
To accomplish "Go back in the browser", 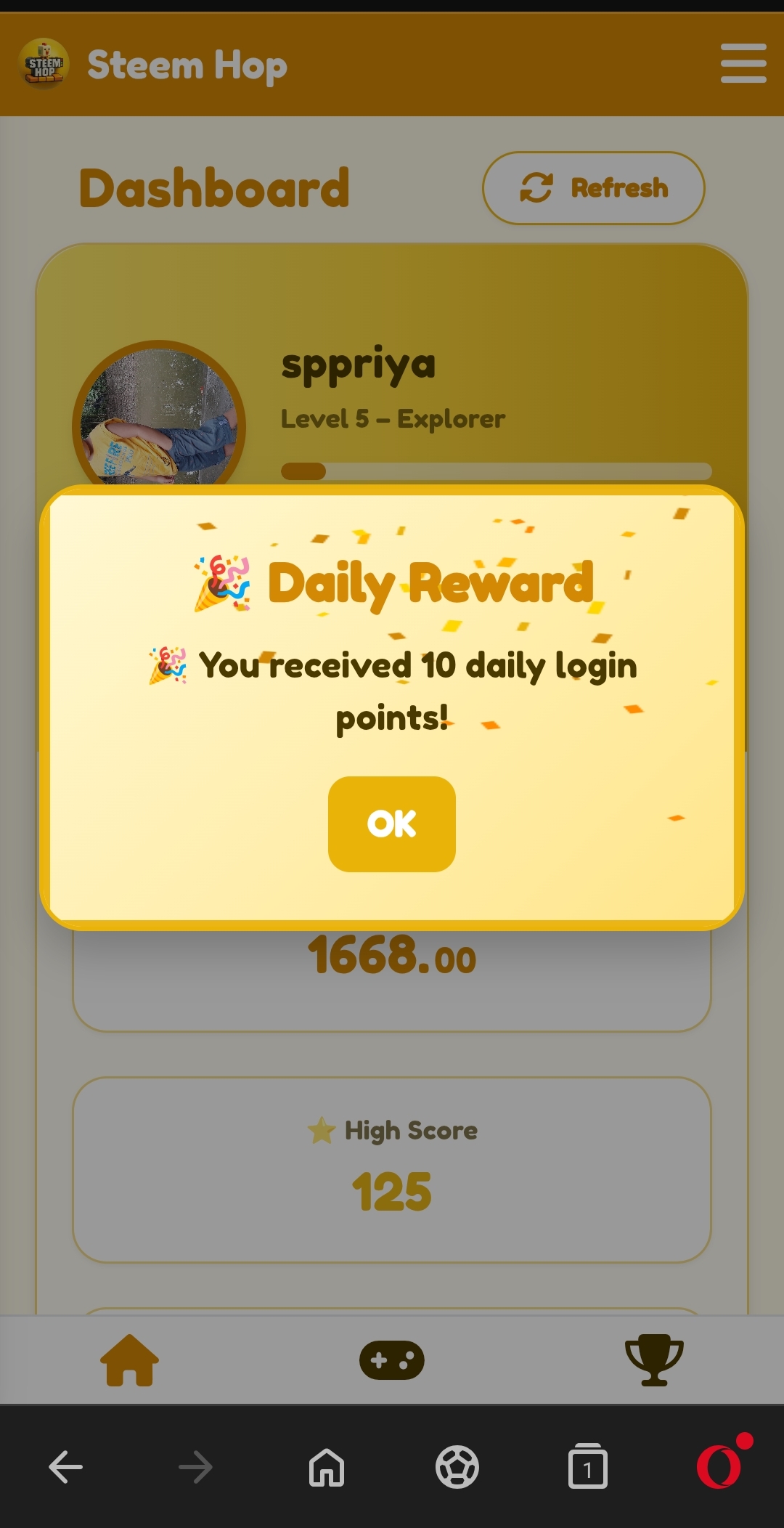I will (x=65, y=1467).
